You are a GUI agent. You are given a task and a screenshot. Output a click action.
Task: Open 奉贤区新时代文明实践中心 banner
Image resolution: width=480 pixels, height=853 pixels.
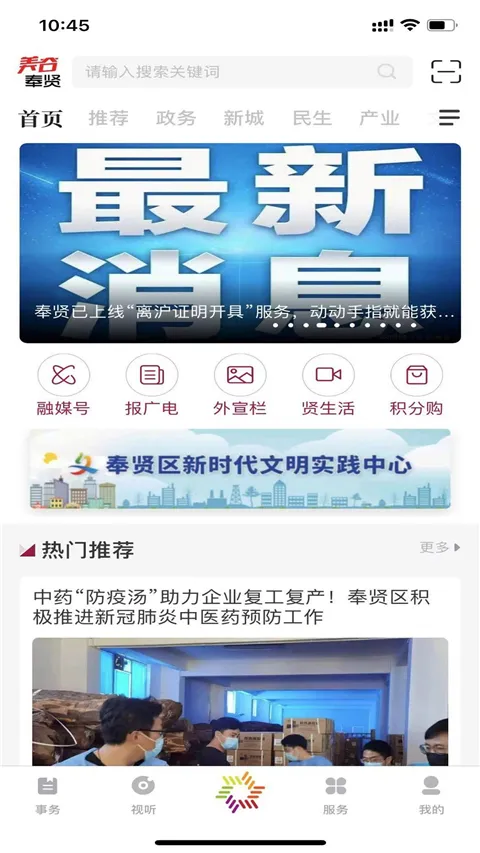tap(240, 469)
